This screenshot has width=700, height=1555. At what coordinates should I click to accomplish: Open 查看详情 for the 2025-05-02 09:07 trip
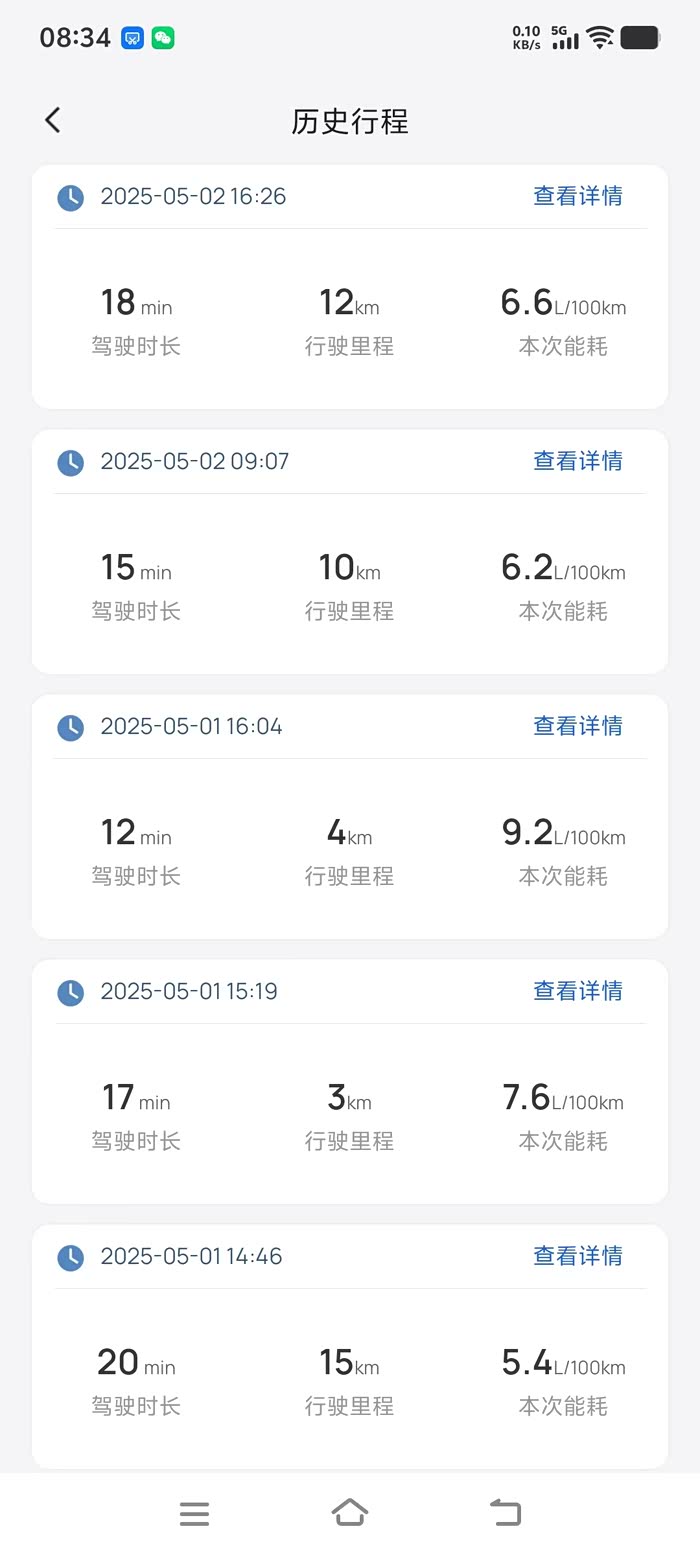[578, 461]
